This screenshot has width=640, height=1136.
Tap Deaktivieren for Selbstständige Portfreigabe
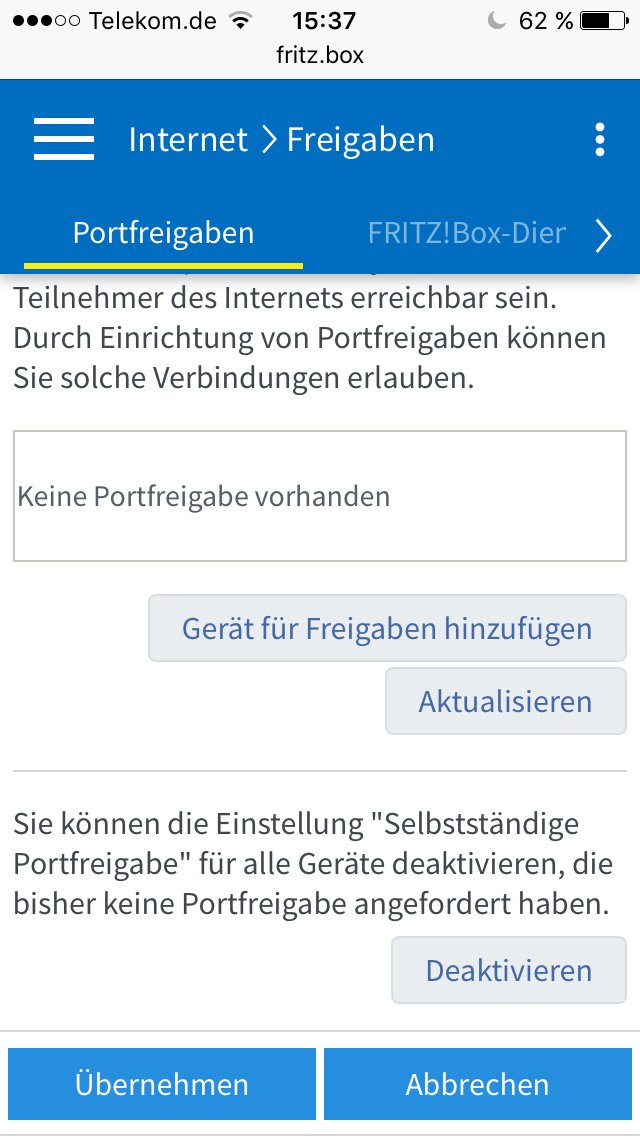[508, 970]
